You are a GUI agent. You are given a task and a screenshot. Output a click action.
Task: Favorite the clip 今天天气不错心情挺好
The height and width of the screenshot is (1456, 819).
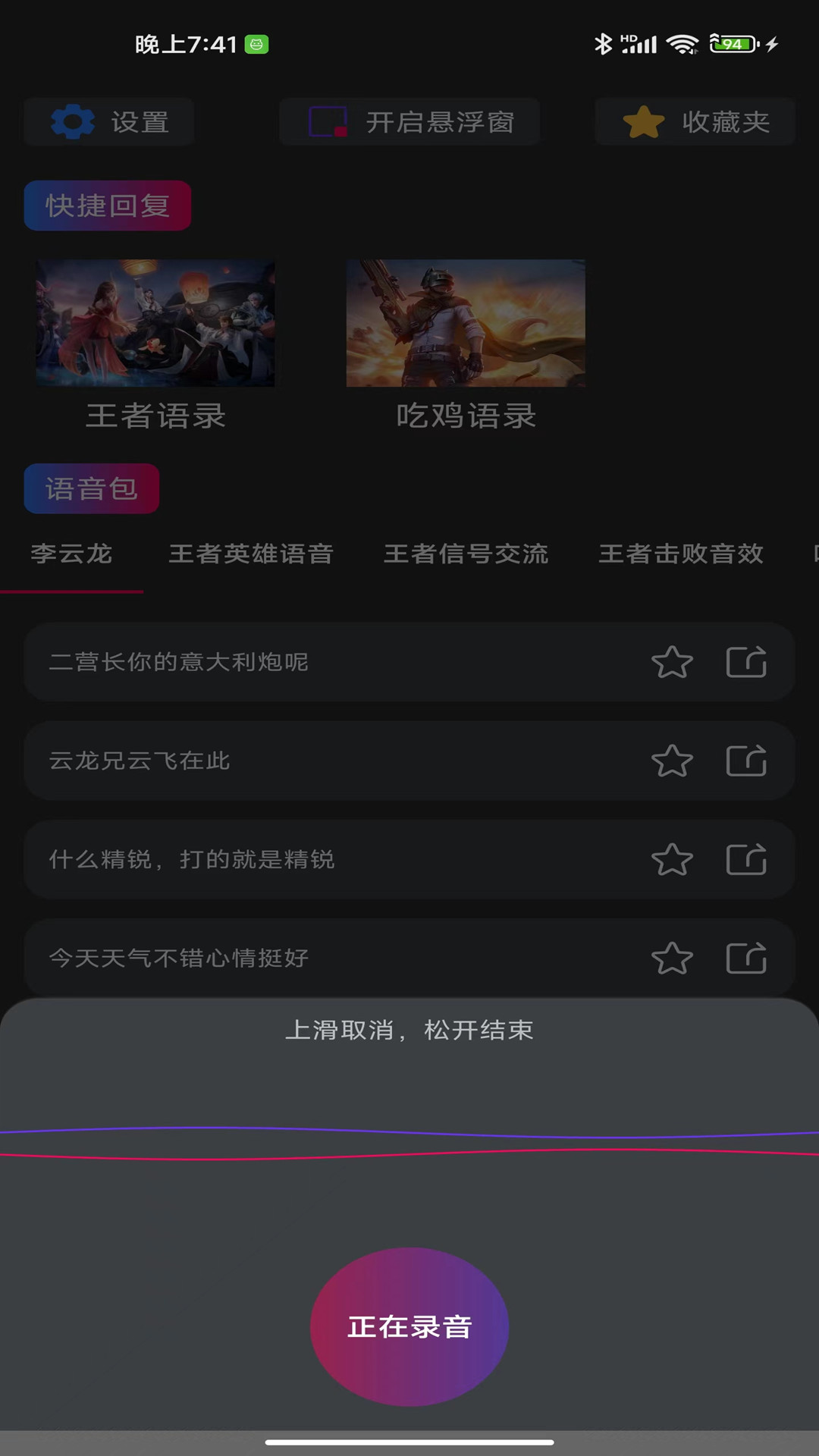click(x=672, y=958)
